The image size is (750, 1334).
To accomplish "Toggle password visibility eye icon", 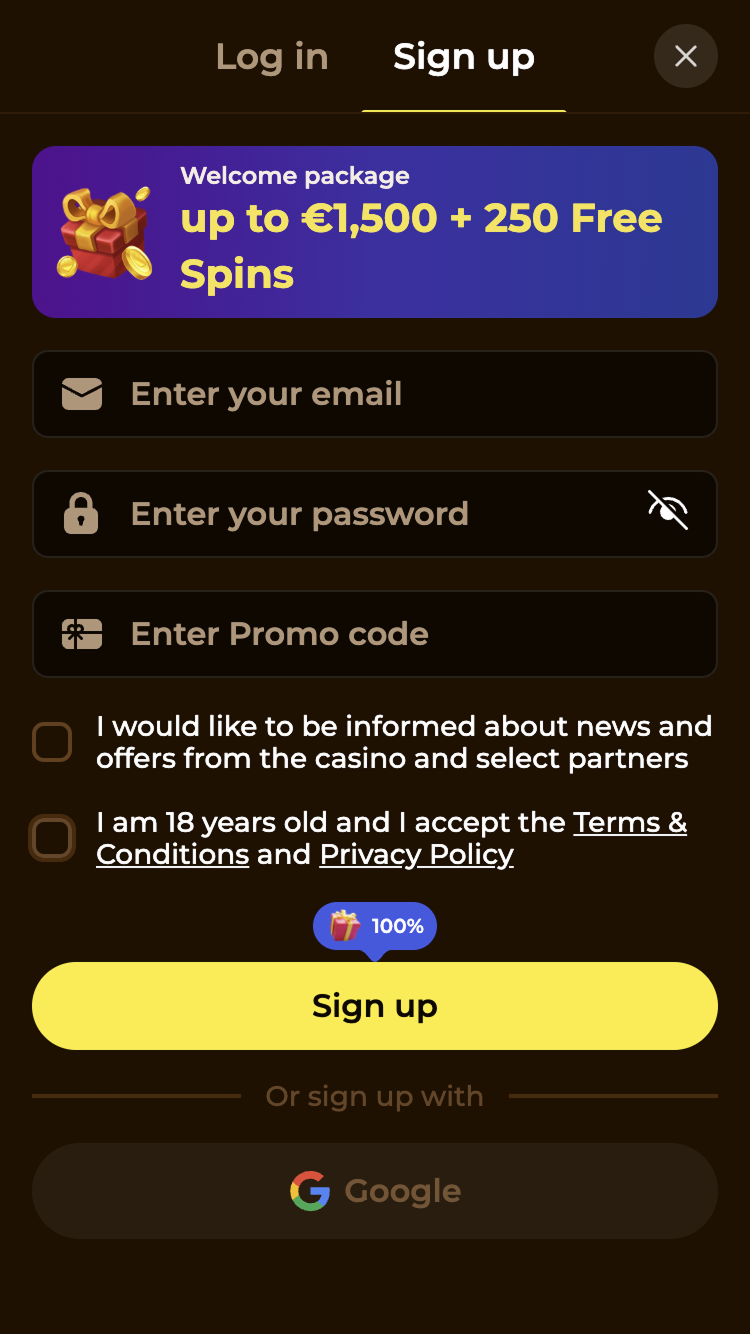I will pyautogui.click(x=668, y=510).
